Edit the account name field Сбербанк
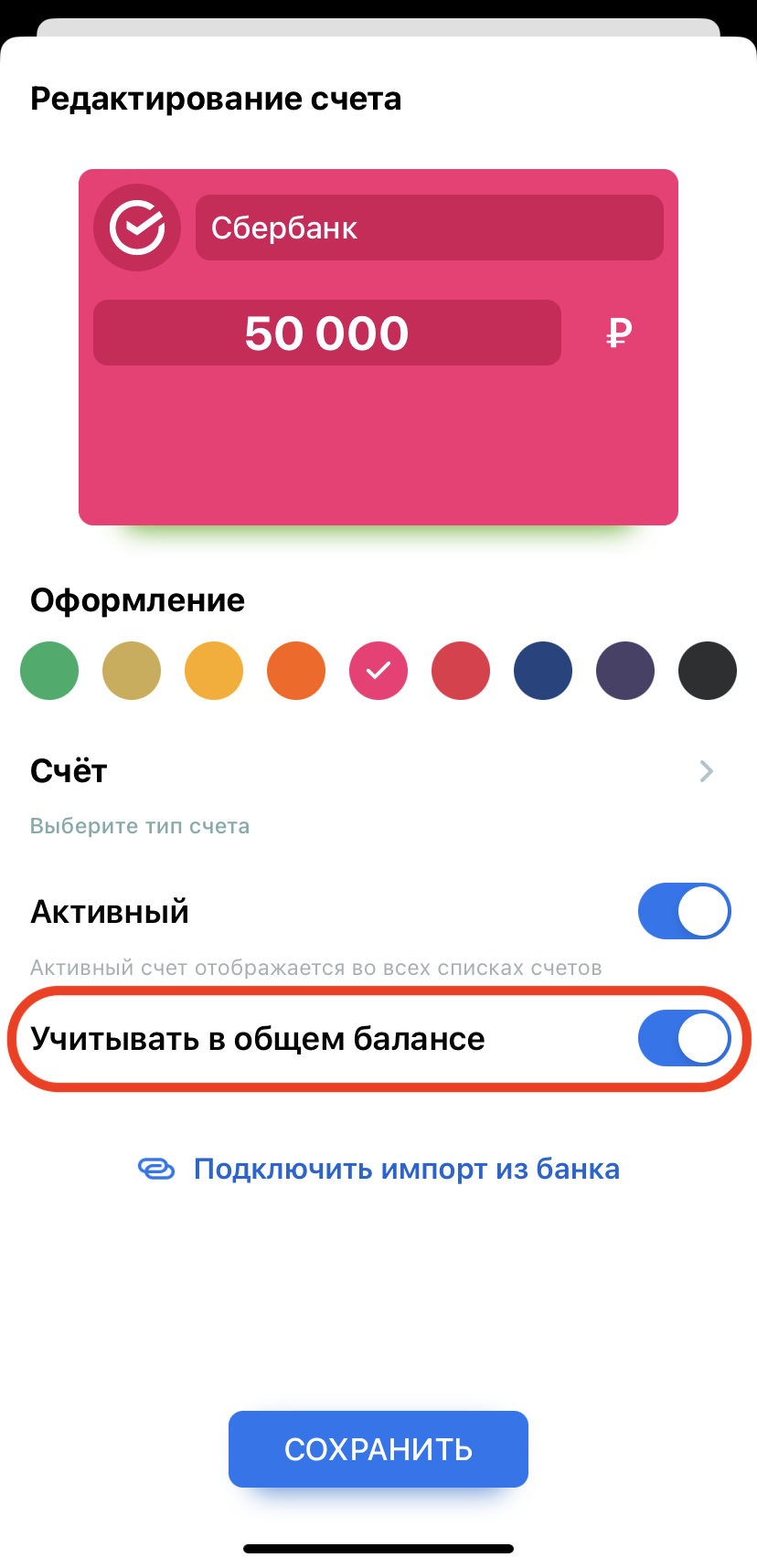This screenshot has width=757, height=1568. (x=429, y=228)
